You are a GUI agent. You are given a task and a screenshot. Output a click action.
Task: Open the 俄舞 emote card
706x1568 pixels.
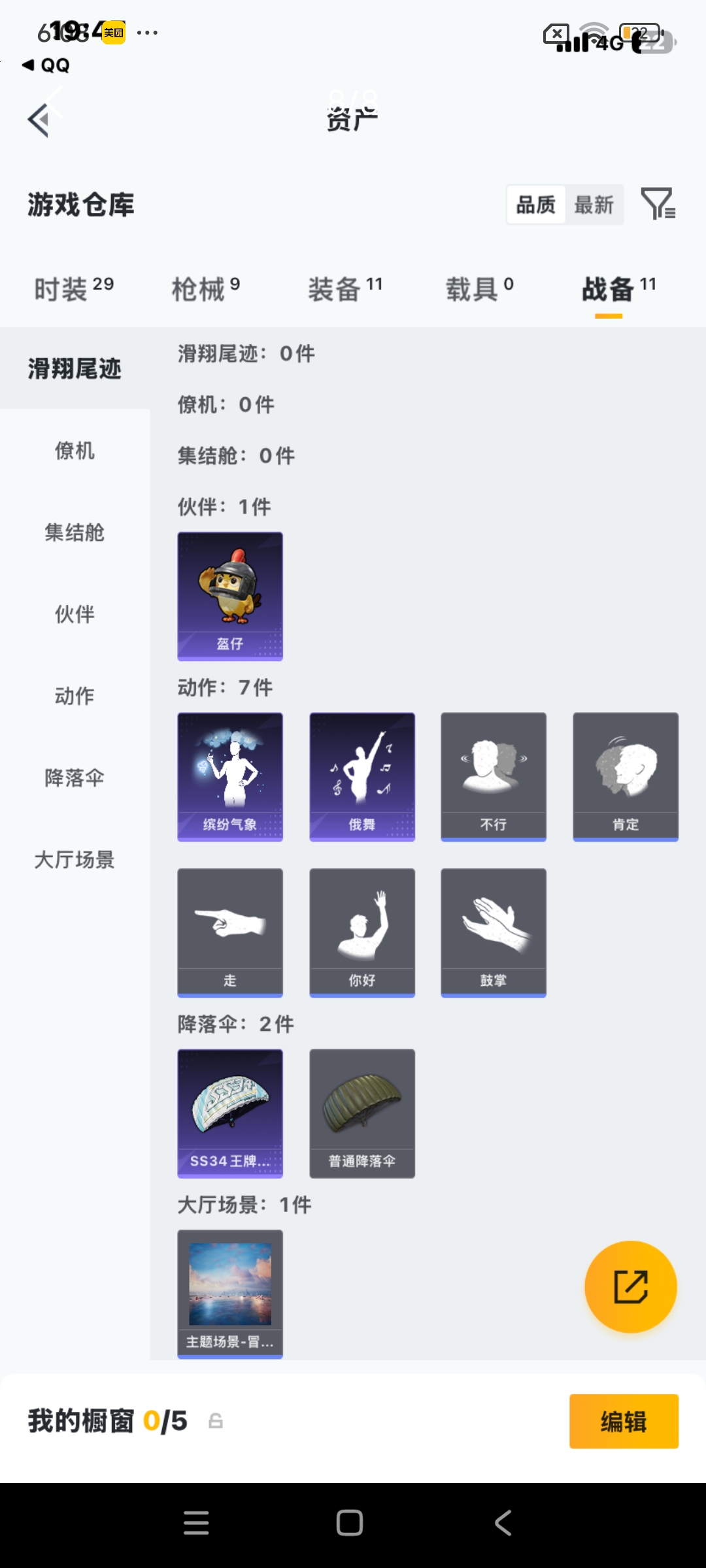362,776
